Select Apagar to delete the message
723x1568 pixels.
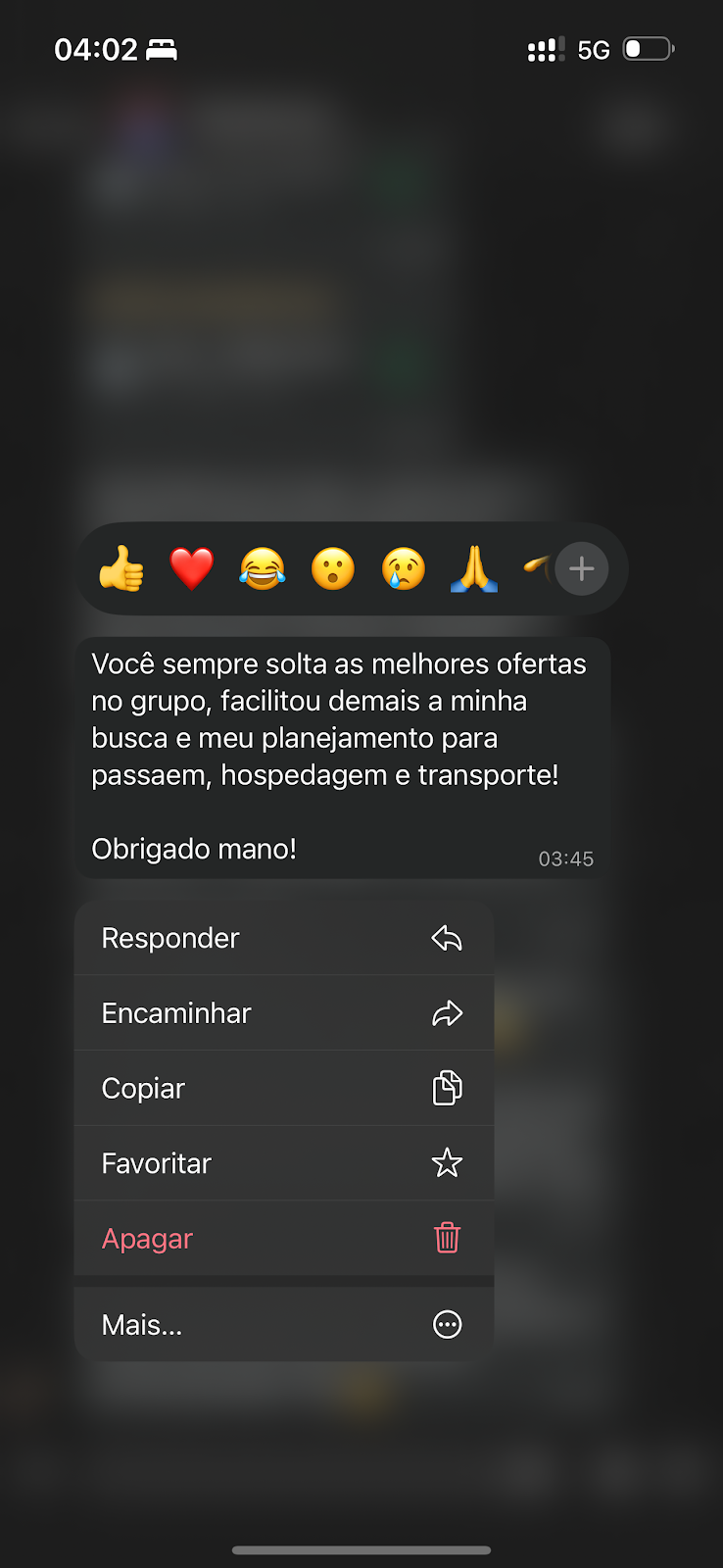146,1238
